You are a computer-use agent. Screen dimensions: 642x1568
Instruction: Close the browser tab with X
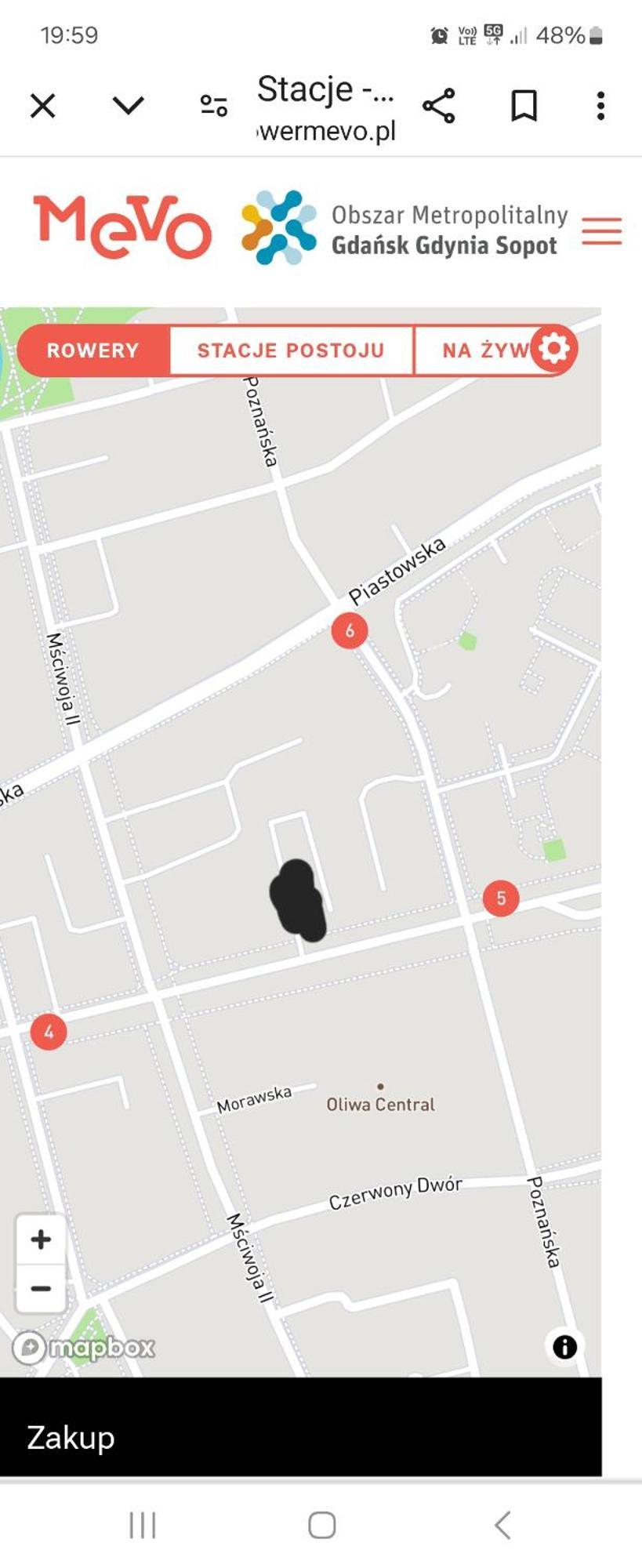(x=43, y=105)
